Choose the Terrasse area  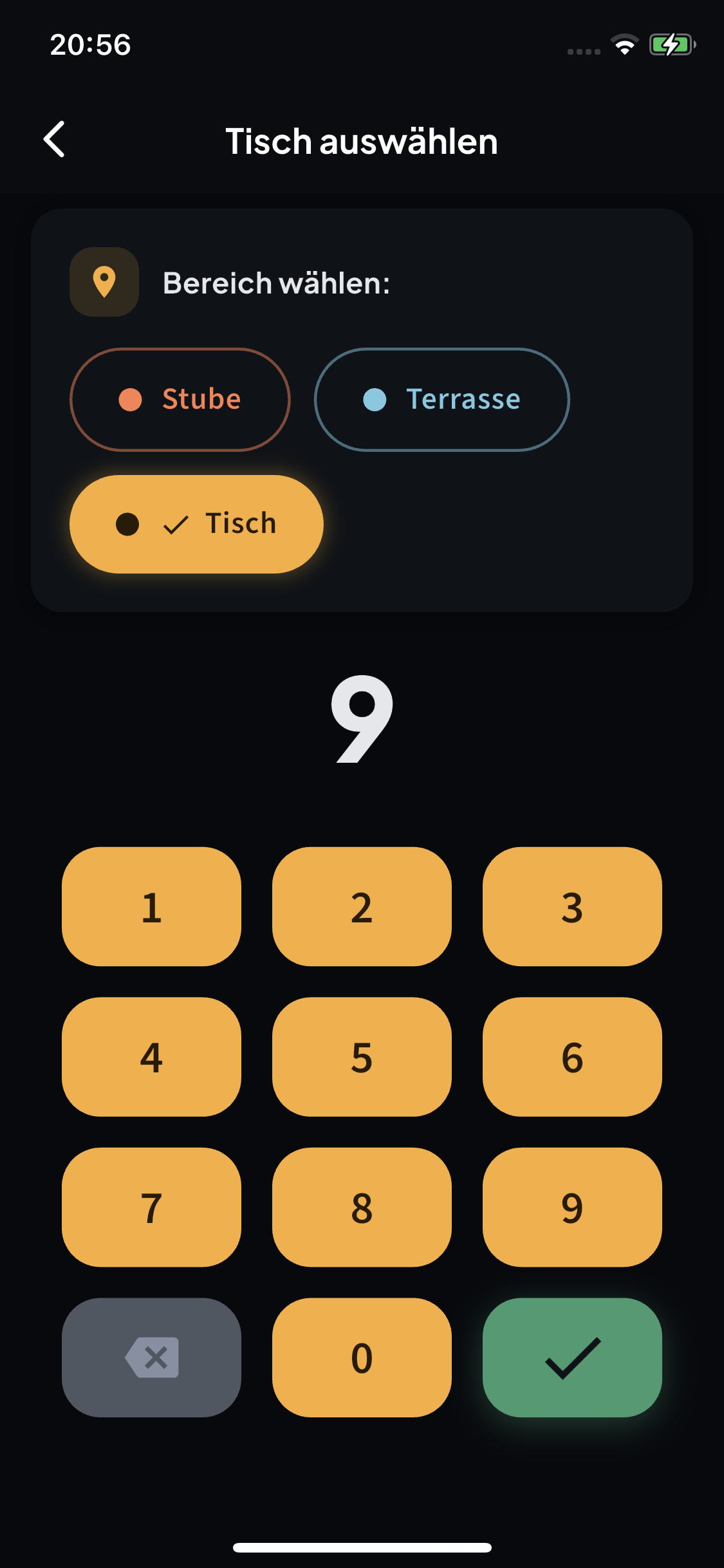pyautogui.click(x=441, y=399)
